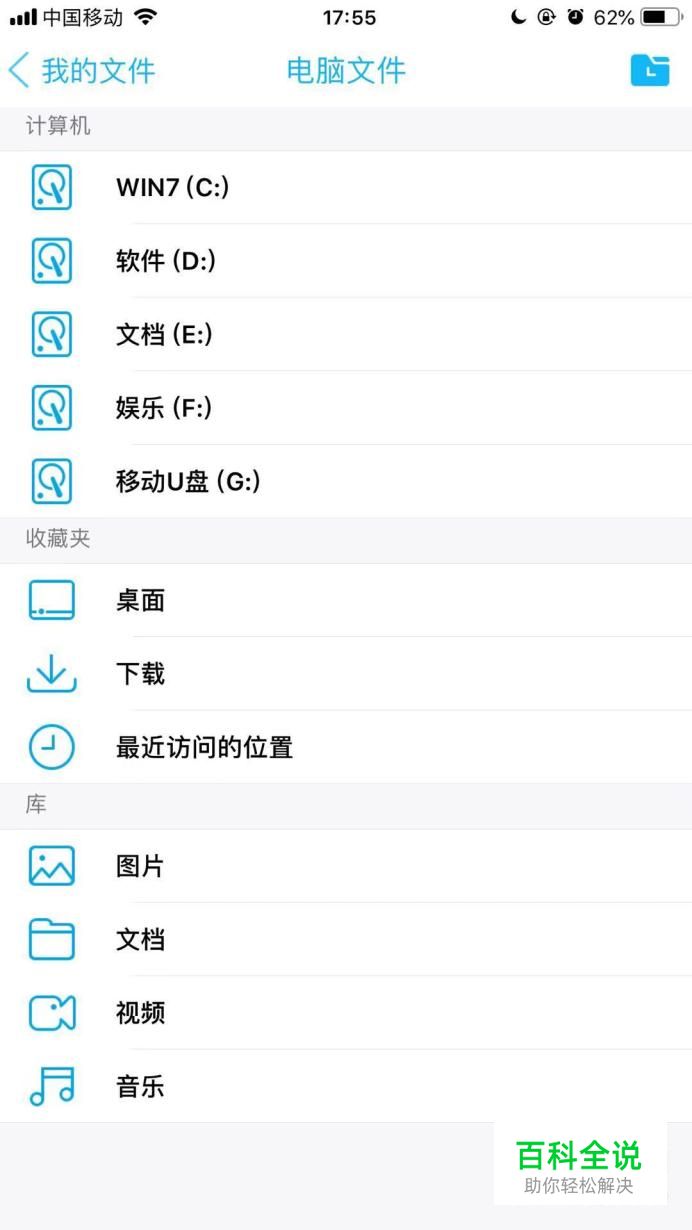Screen dimensions: 692x1230
Task: Open the 桌面 folder
Action: [346, 600]
